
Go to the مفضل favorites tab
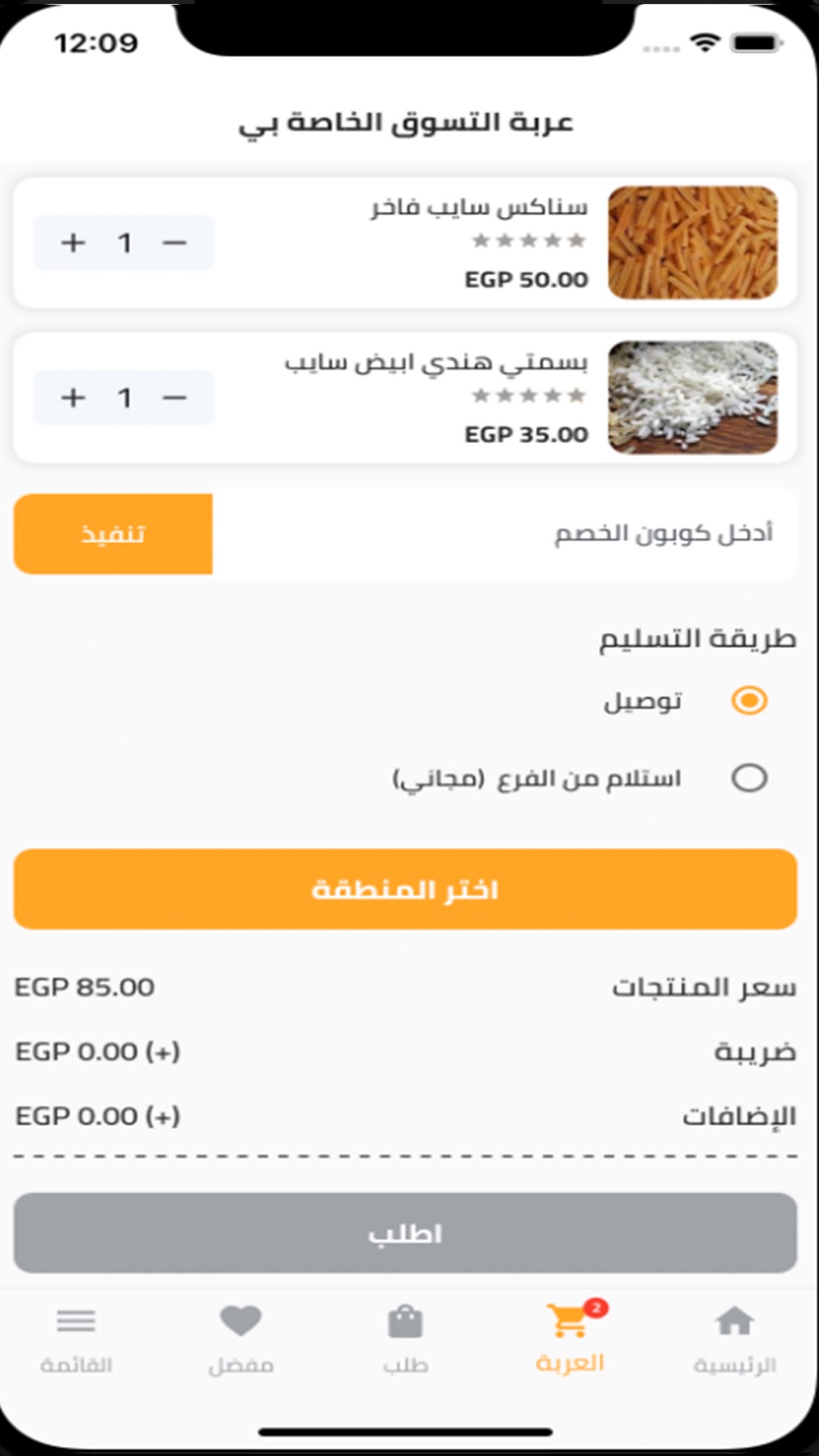click(x=241, y=1338)
